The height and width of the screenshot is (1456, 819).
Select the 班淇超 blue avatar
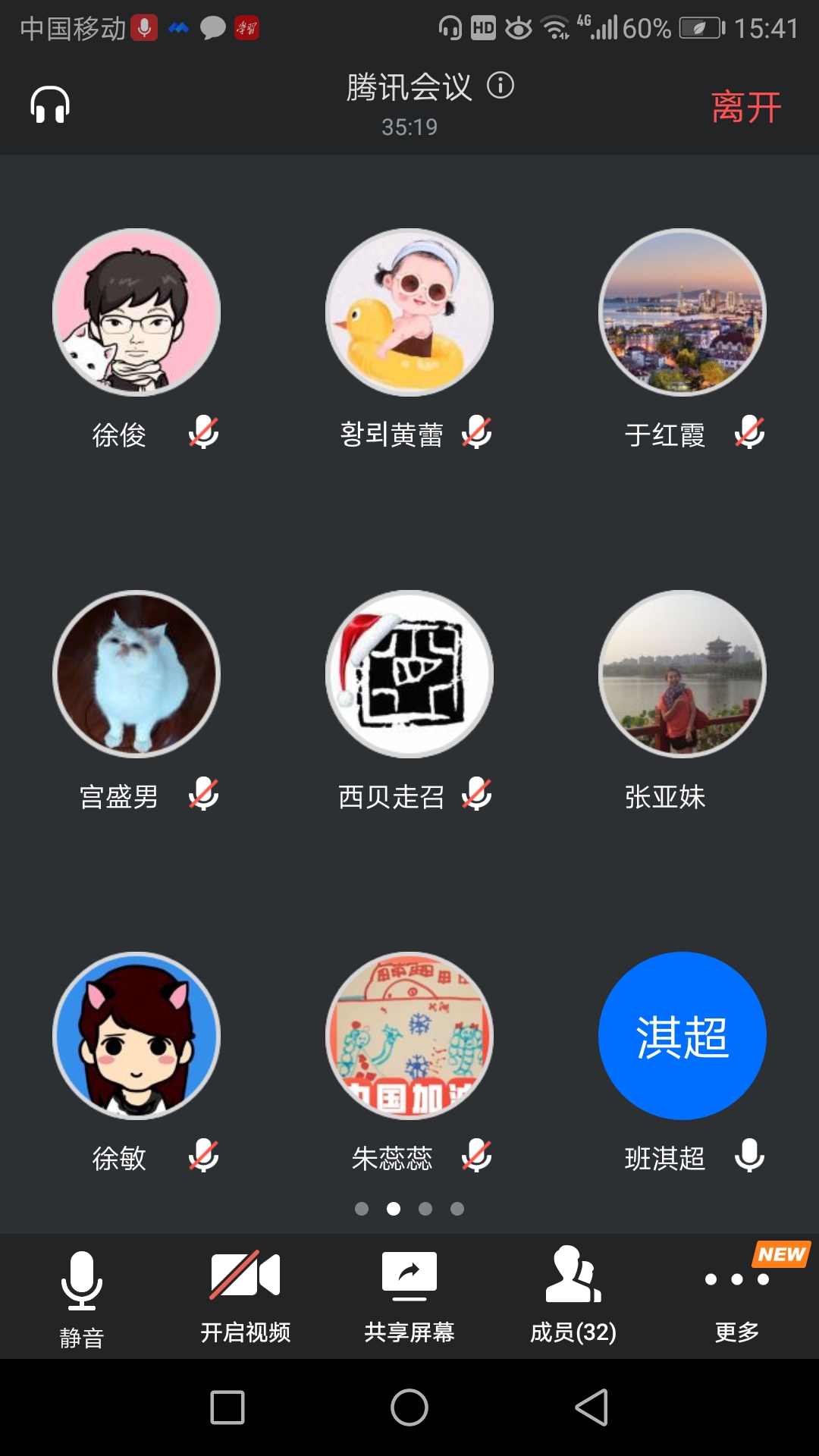pyautogui.click(x=682, y=1036)
